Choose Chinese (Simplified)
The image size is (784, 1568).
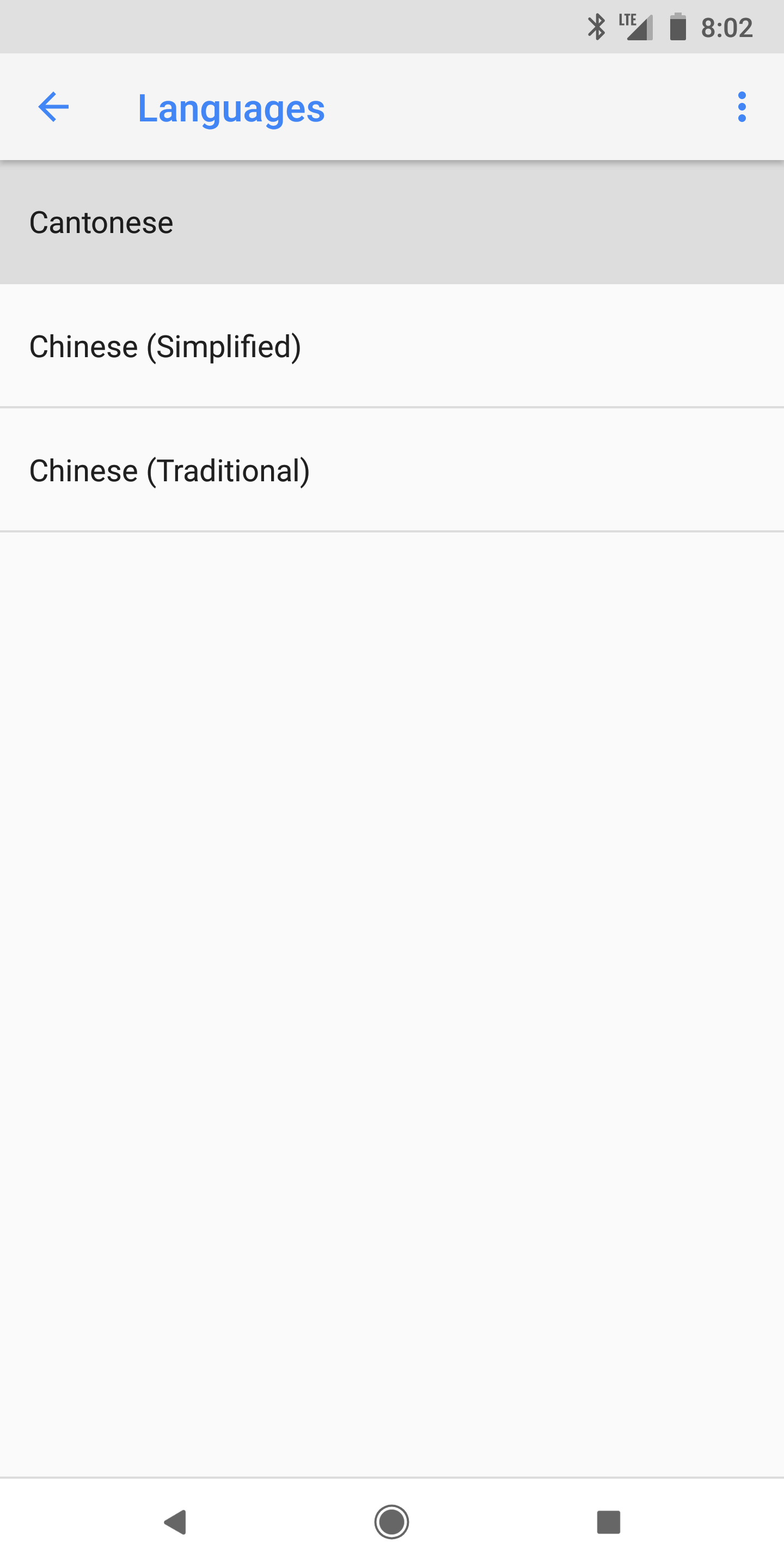coord(392,346)
